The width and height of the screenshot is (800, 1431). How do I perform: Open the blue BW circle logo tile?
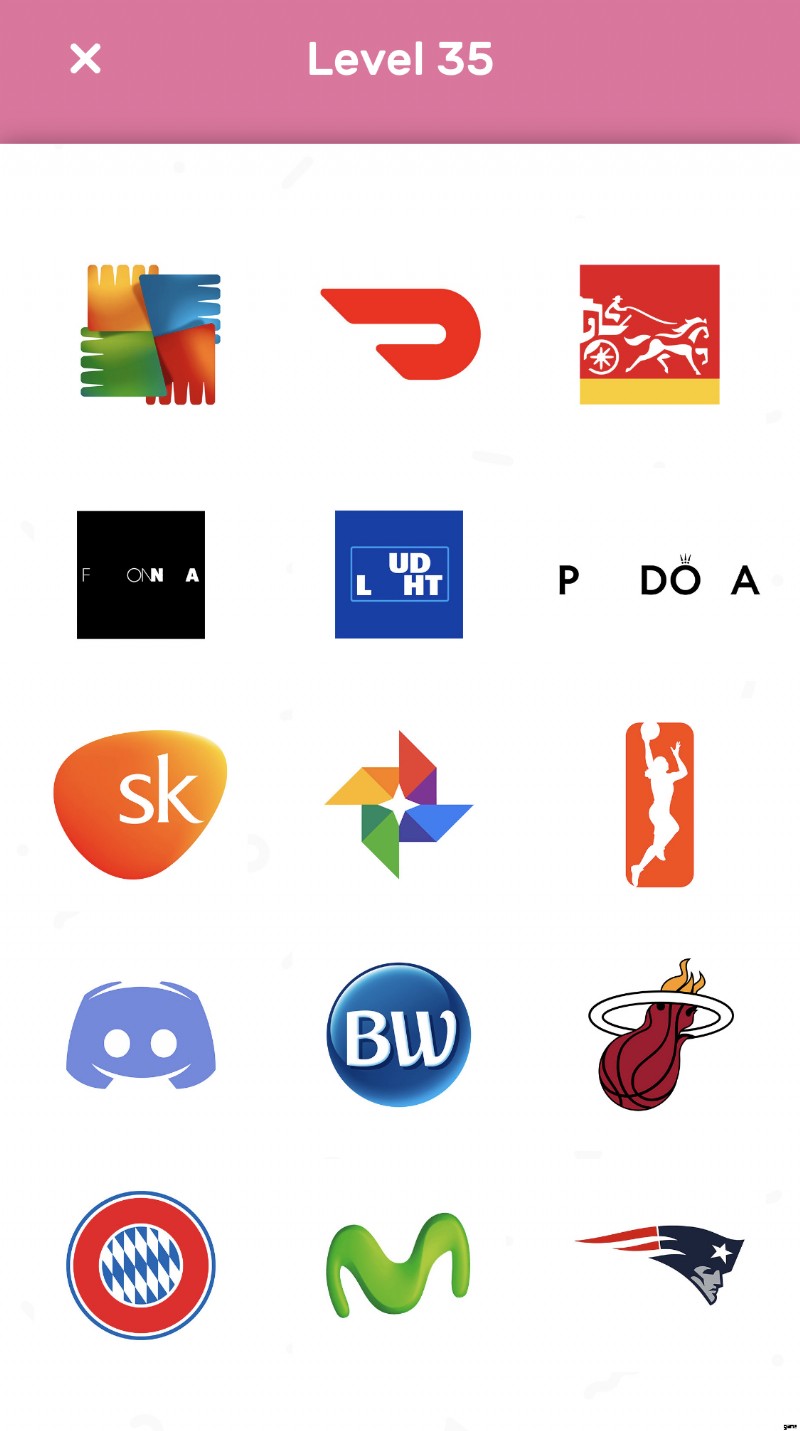[x=399, y=1035]
